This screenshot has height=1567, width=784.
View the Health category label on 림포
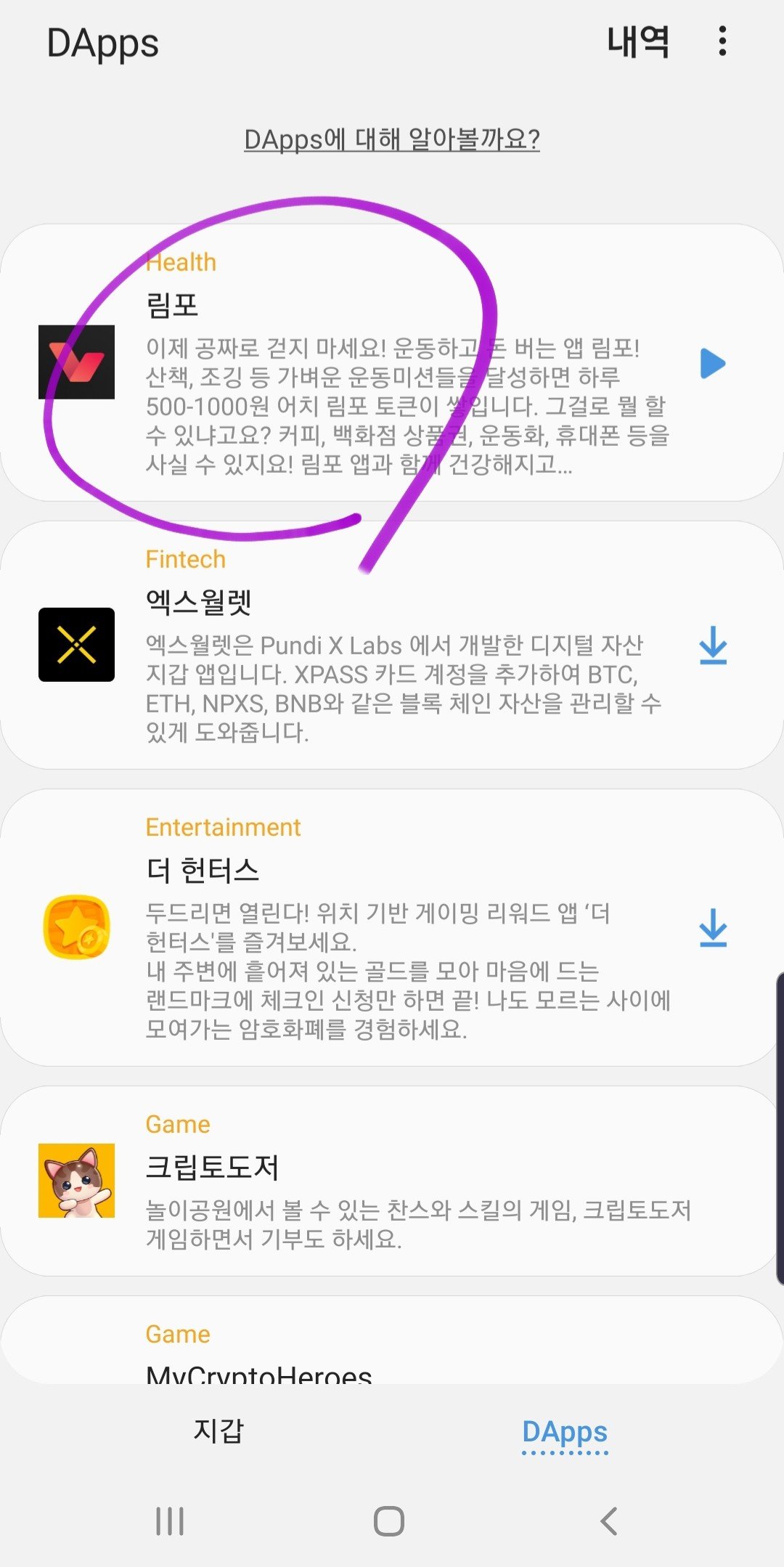click(181, 261)
